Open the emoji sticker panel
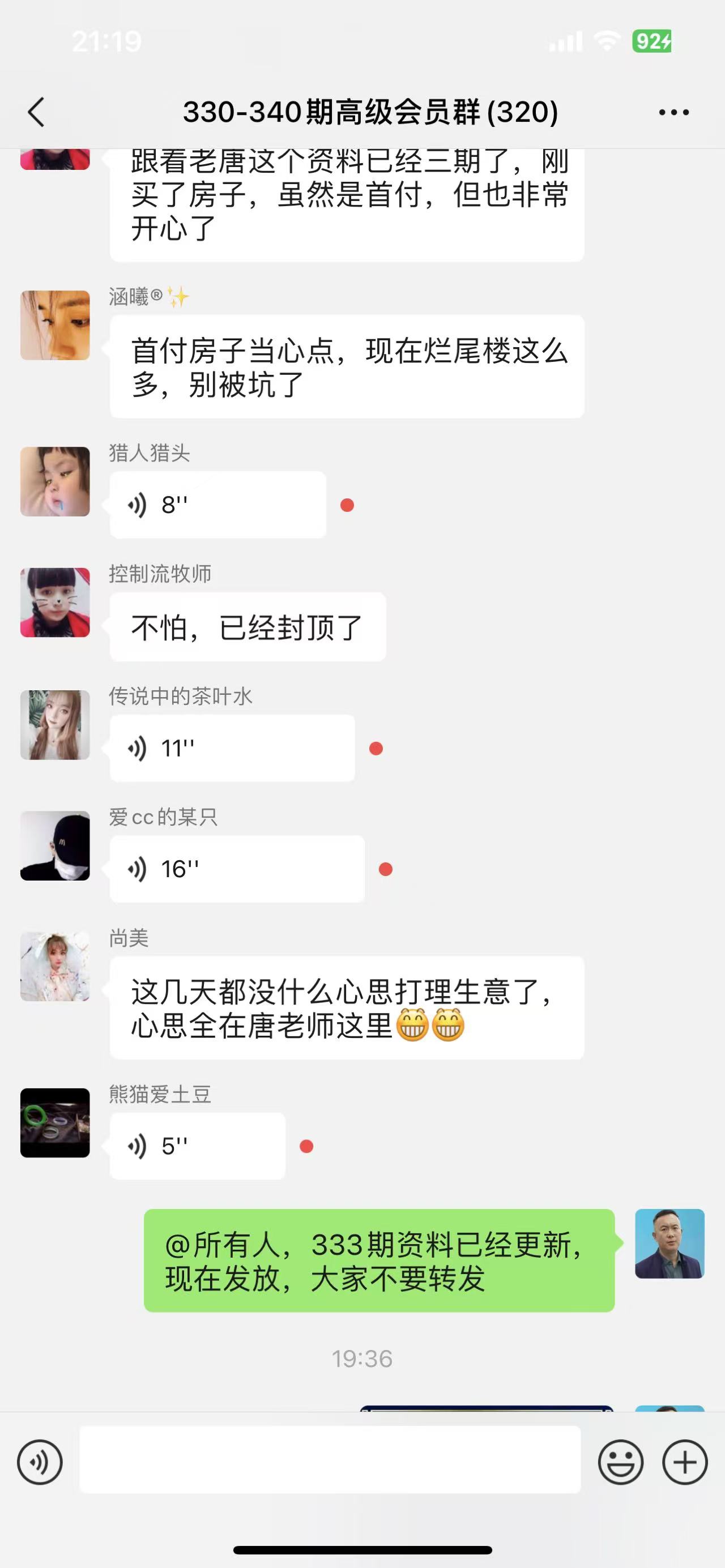Screen dimensions: 725x1568 point(620,1462)
